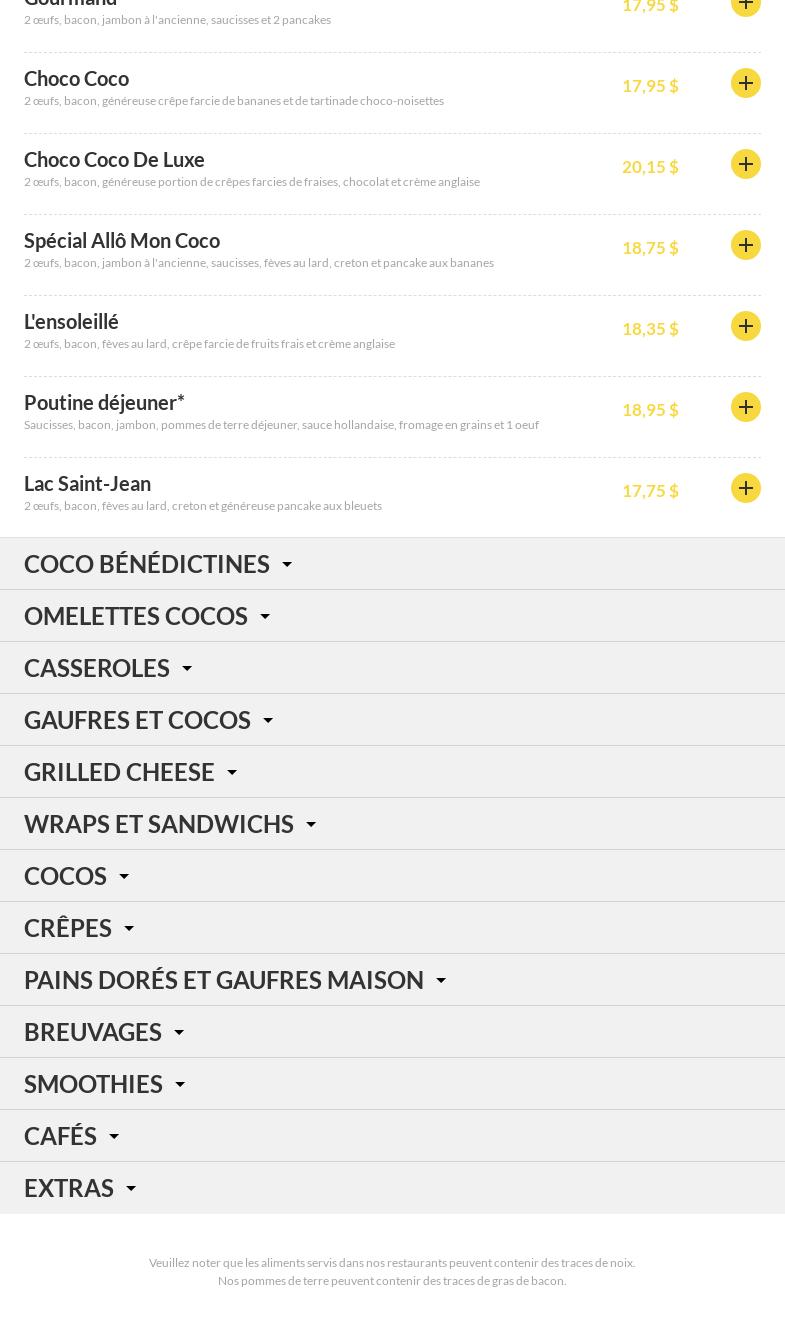The width and height of the screenshot is (785, 1338).
Task: Add Choco Coco to the order
Action: click(x=746, y=83)
